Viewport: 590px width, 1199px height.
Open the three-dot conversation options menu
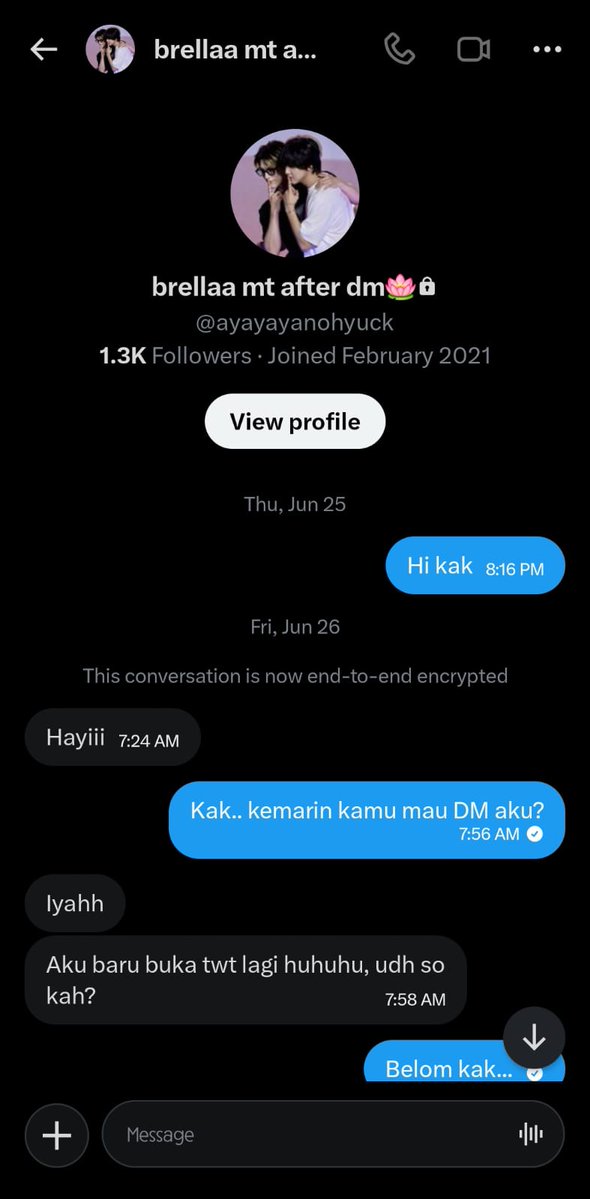[547, 50]
